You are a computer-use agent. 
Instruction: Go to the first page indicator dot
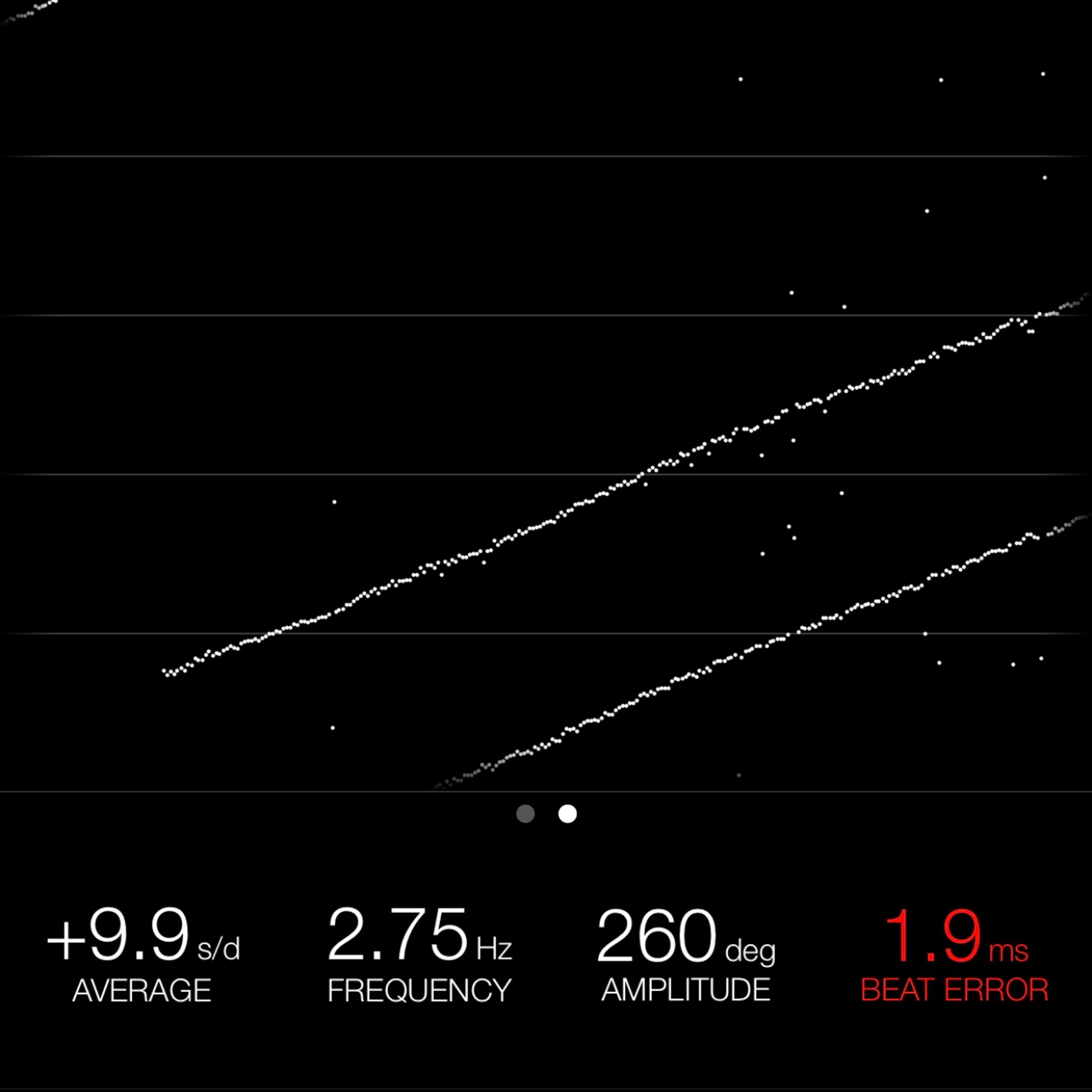pos(525,814)
